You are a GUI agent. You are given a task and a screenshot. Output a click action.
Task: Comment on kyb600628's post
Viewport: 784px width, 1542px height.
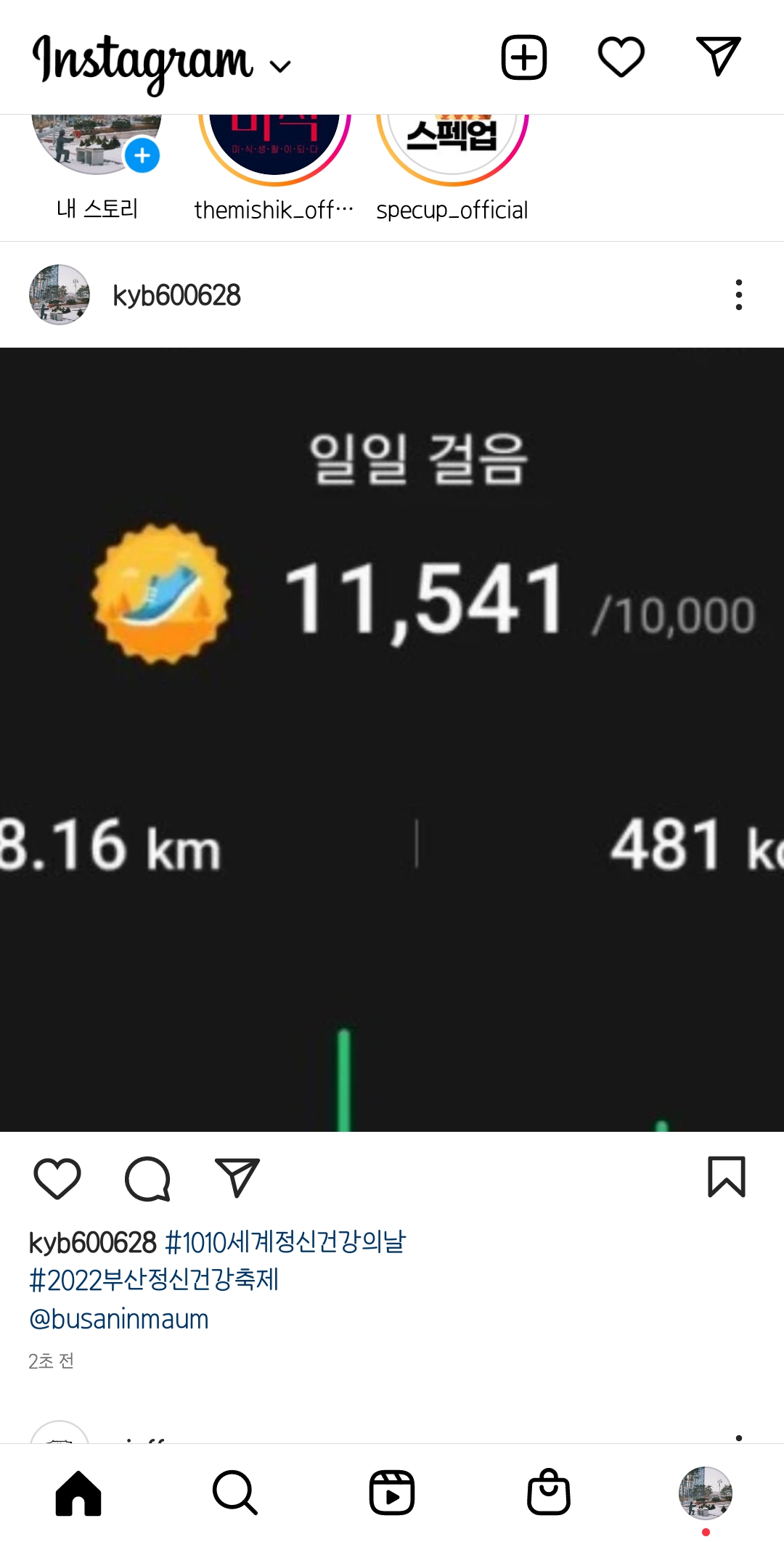tap(147, 1178)
